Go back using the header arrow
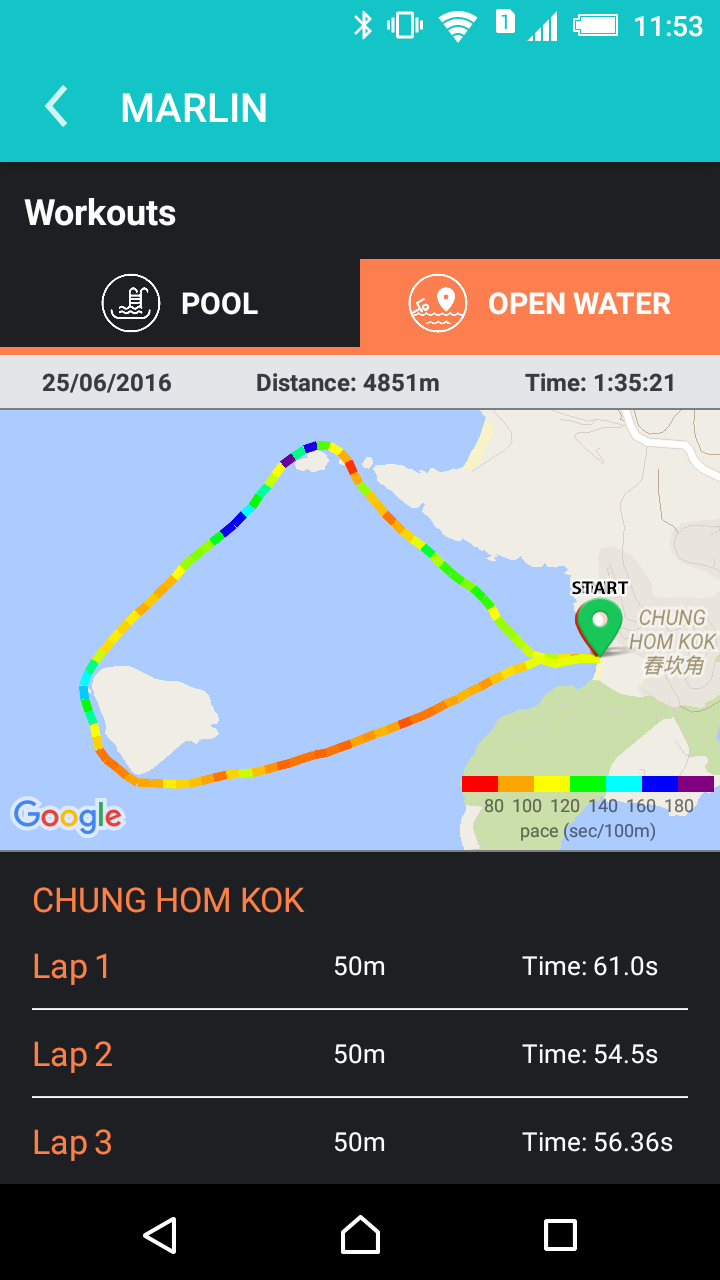Viewport: 720px width, 1280px height. [x=57, y=107]
